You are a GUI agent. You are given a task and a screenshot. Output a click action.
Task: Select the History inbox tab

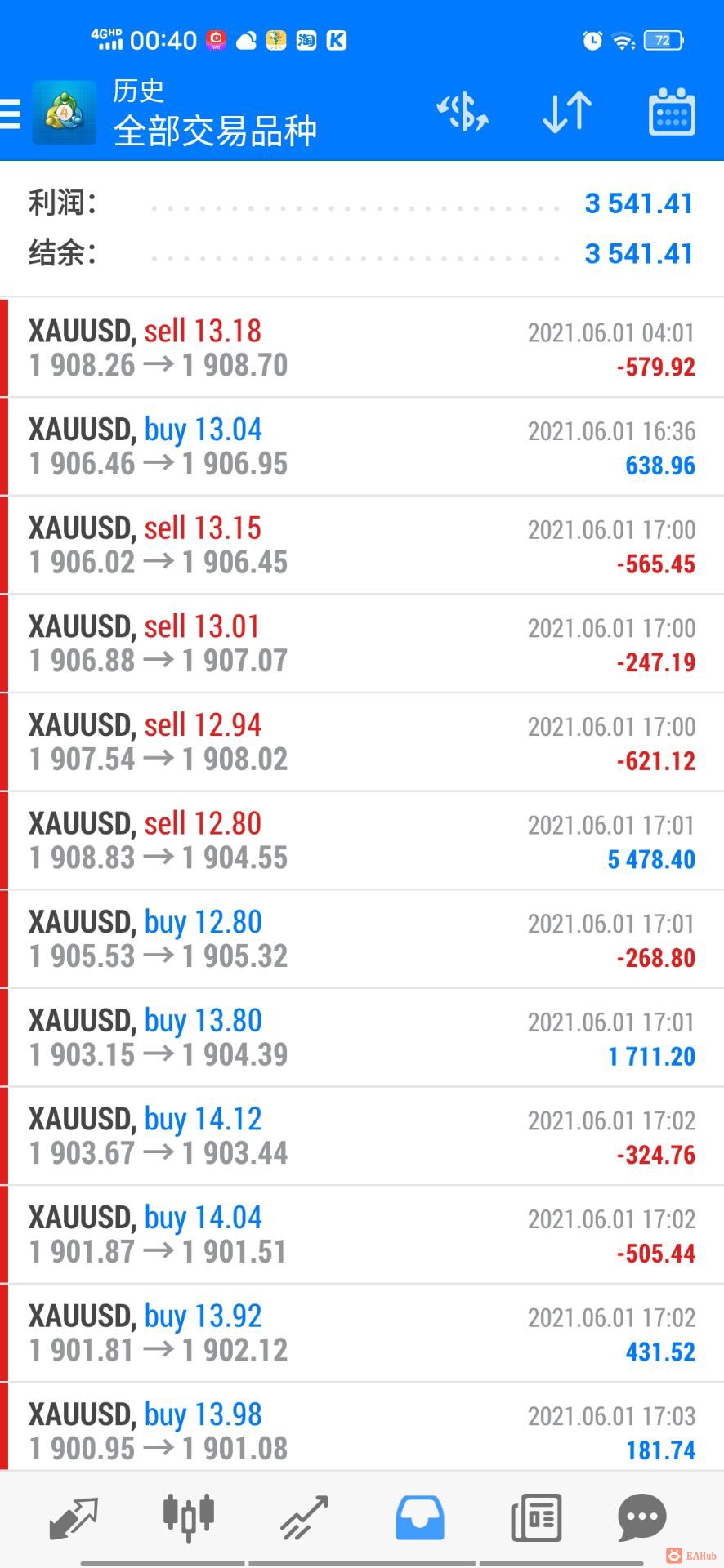[x=419, y=1517]
